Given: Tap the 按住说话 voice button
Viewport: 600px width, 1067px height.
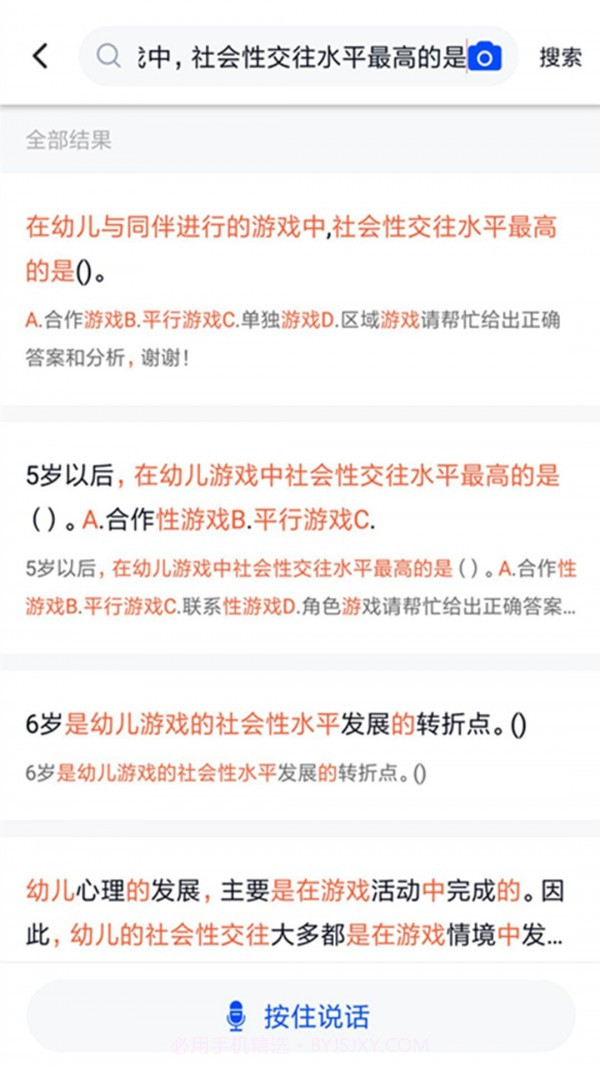Looking at the screenshot, I should coord(300,1017).
